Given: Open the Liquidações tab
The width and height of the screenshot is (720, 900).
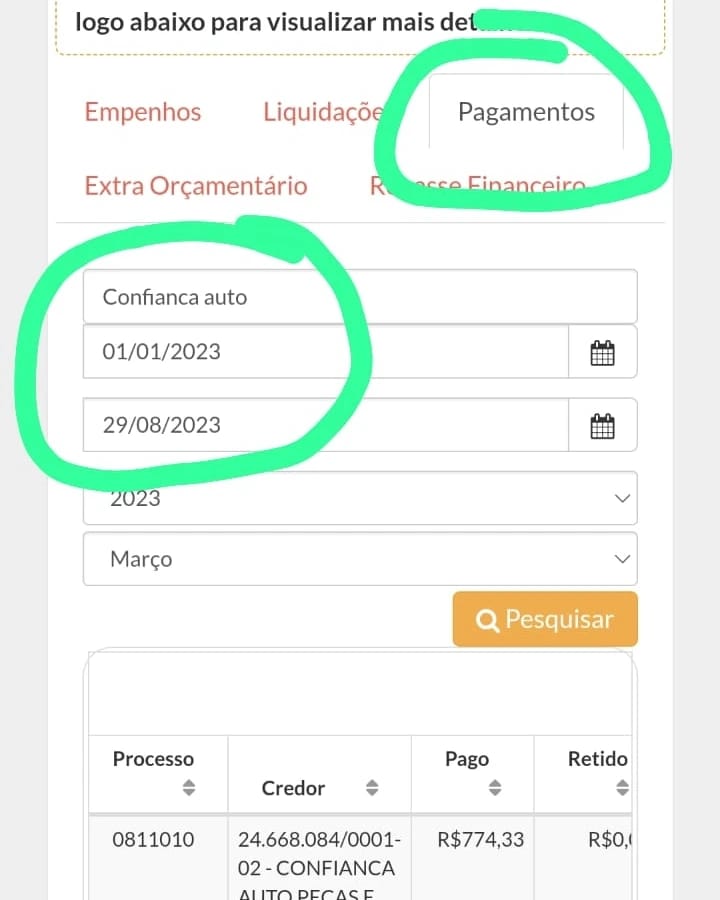Looking at the screenshot, I should click(324, 112).
